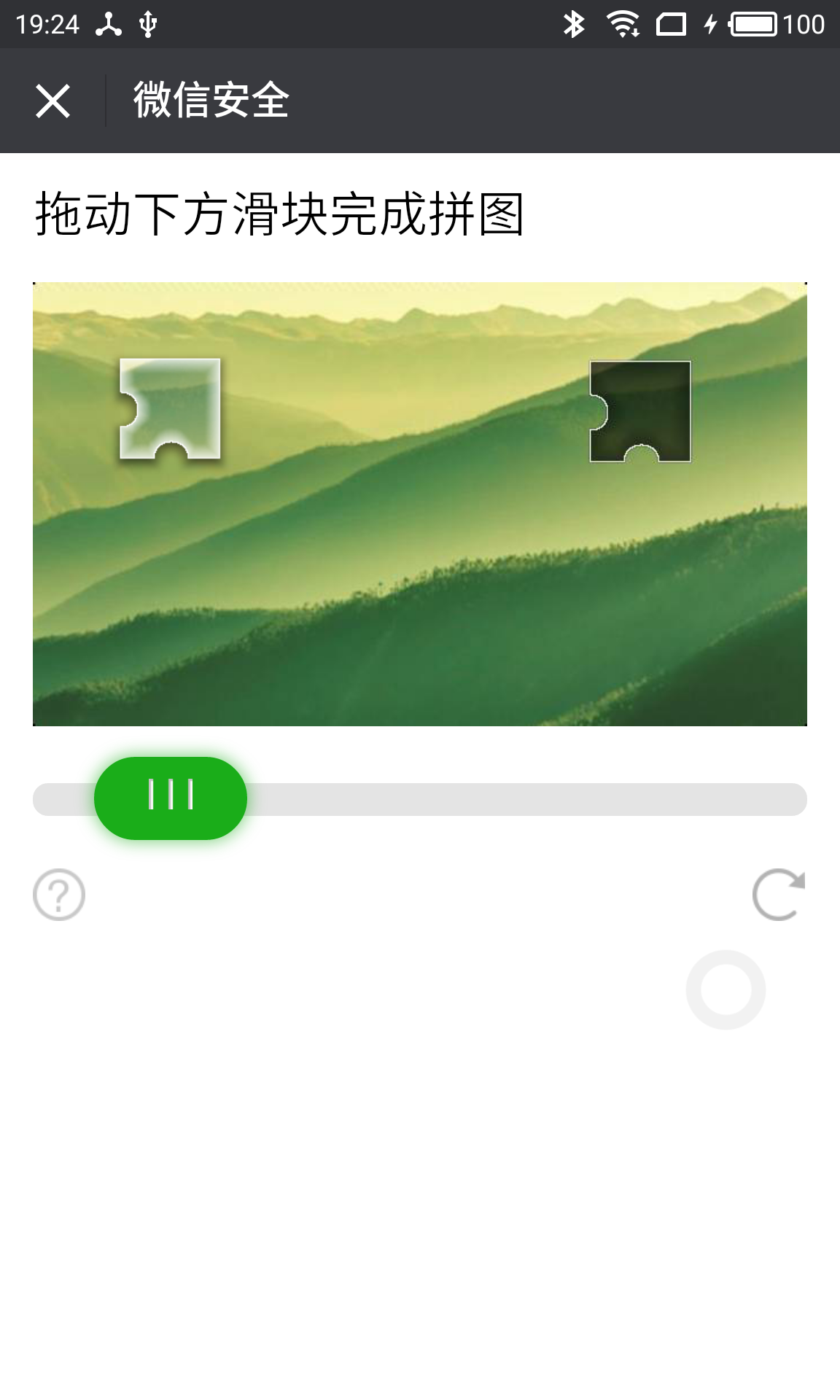Close the WeChat security page
The width and height of the screenshot is (840, 1400).
[x=52, y=101]
